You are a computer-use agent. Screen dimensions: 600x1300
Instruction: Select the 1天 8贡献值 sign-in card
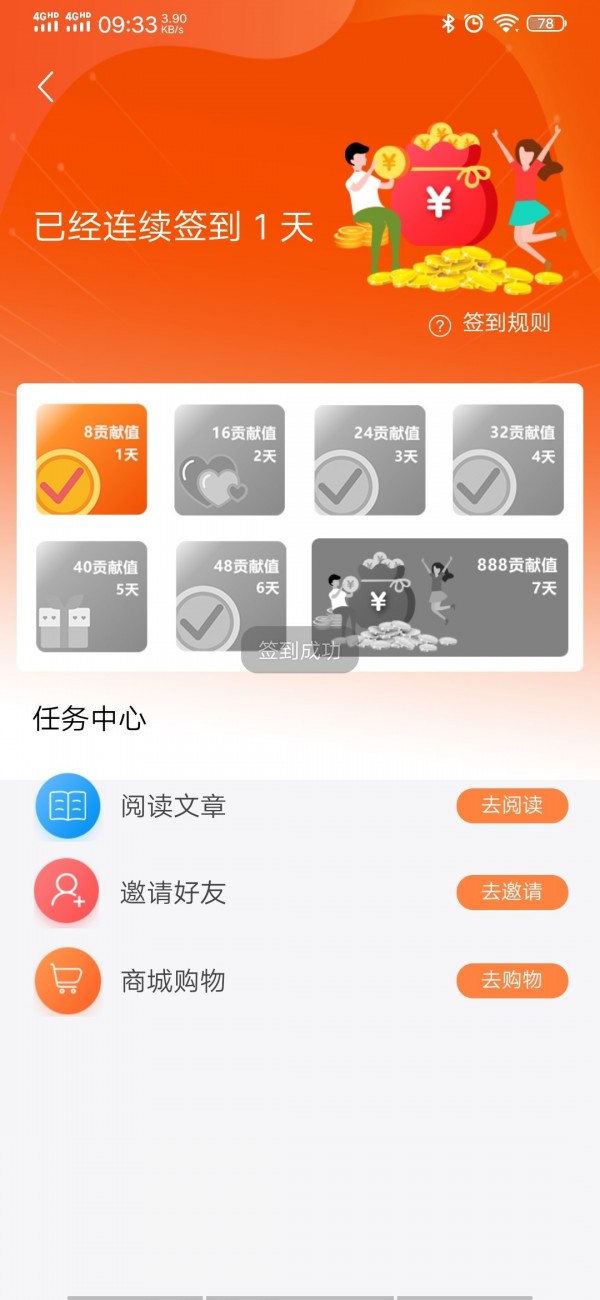click(92, 459)
